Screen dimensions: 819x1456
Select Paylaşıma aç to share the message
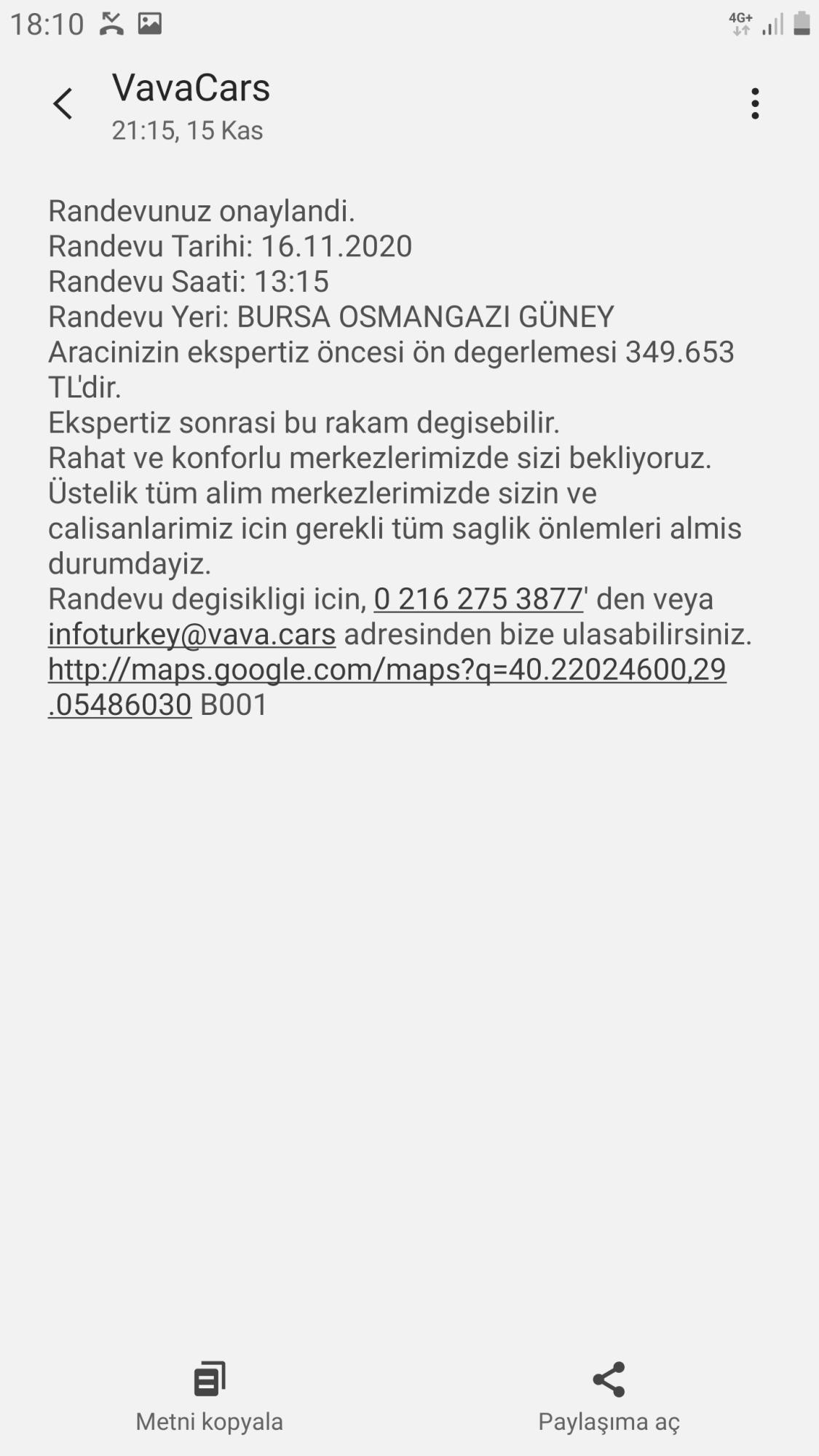pos(609,1398)
